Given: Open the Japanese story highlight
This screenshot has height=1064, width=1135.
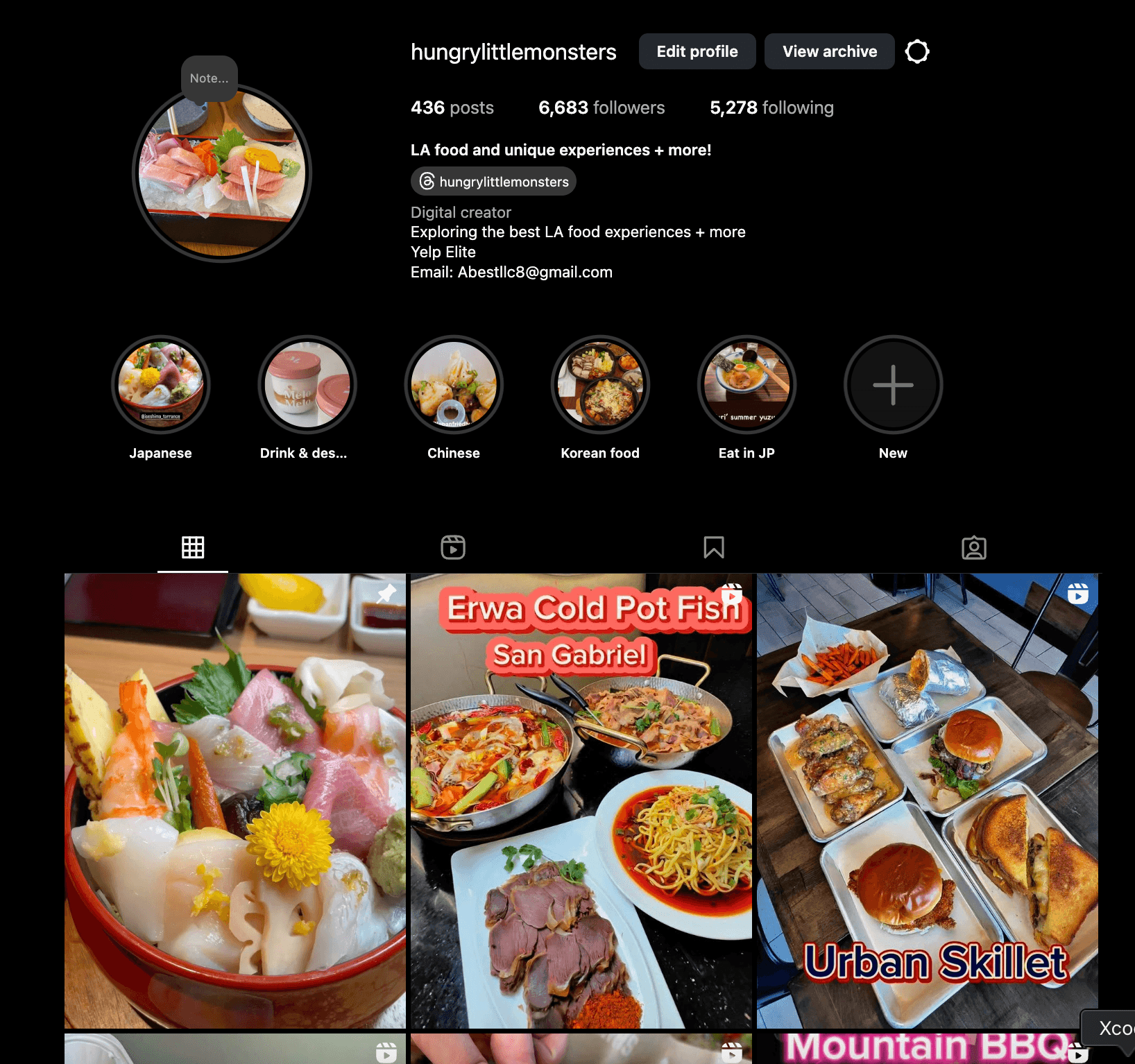Looking at the screenshot, I should tap(160, 384).
